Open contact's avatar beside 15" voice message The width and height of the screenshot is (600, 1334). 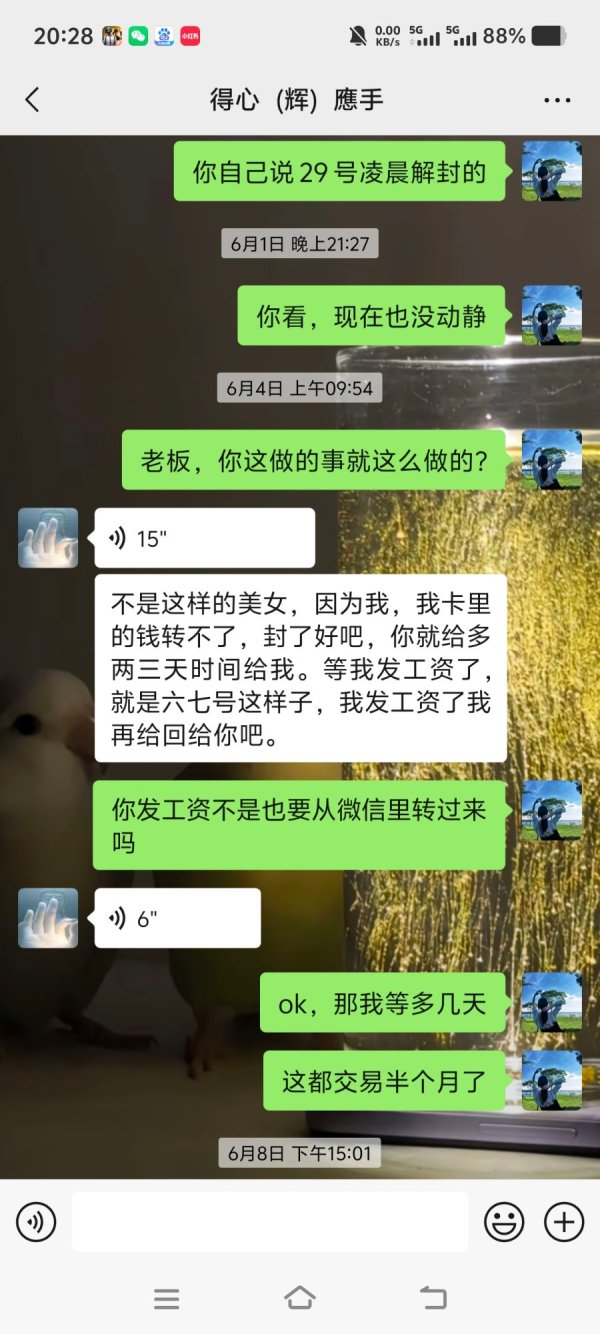pos(48,538)
